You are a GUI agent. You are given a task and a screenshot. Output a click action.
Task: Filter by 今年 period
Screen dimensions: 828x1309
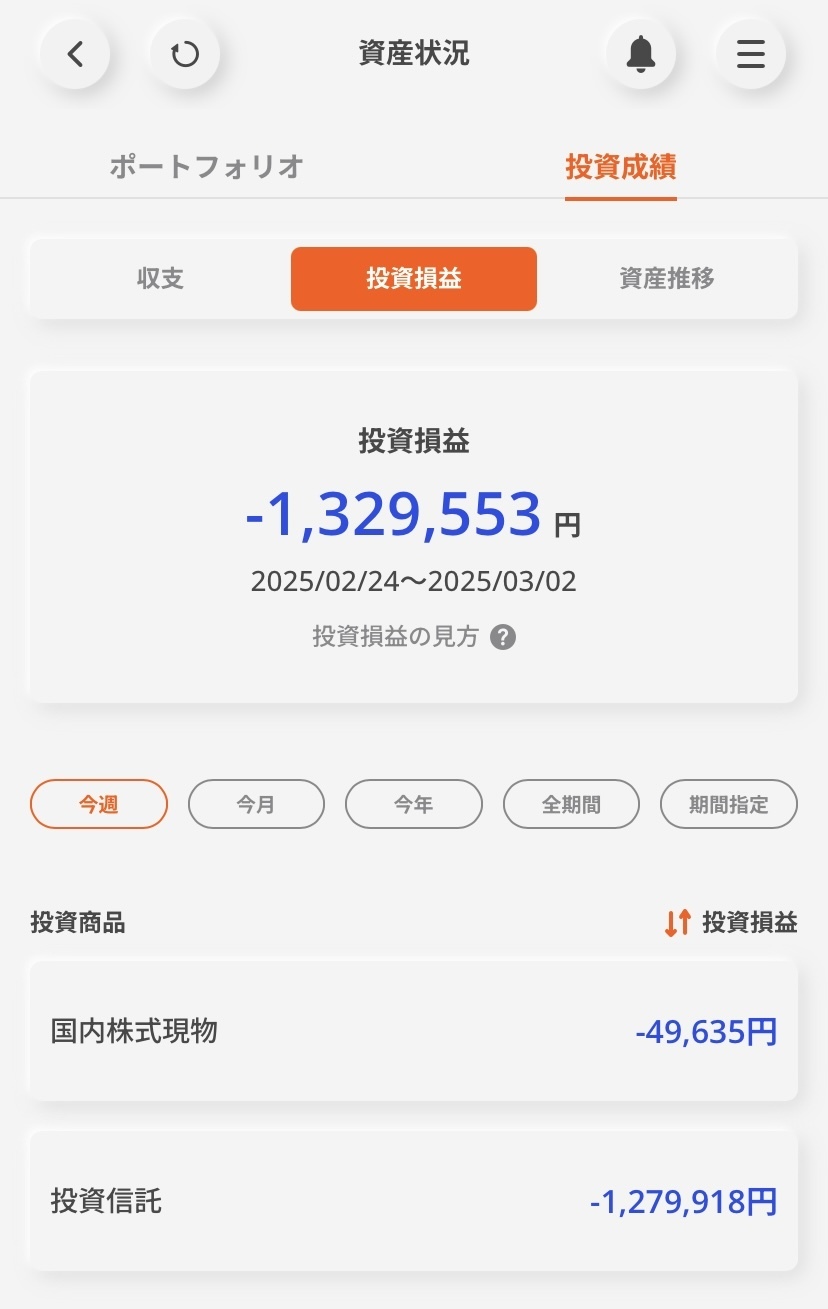[x=414, y=804]
